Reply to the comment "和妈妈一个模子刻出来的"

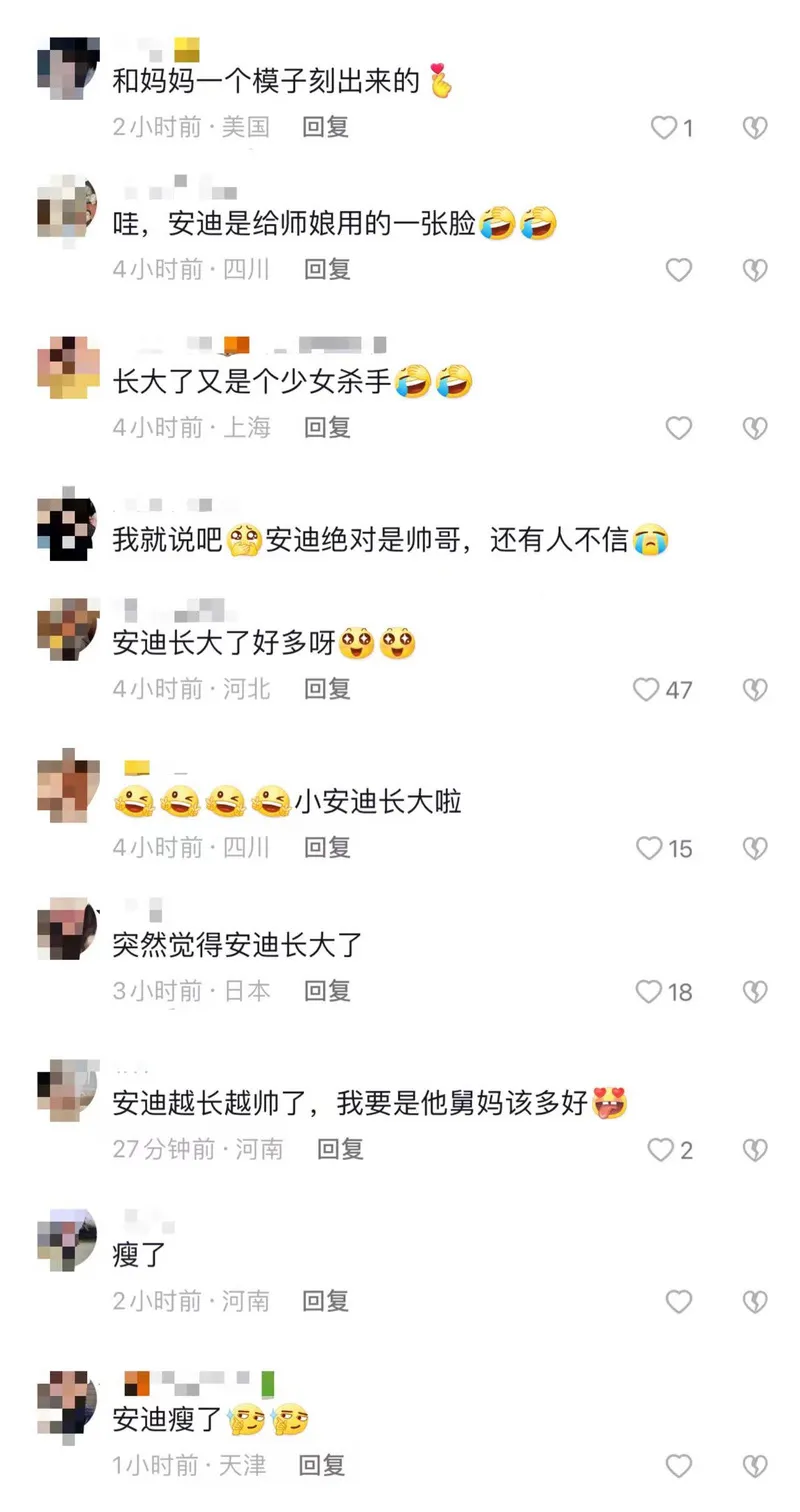326,127
